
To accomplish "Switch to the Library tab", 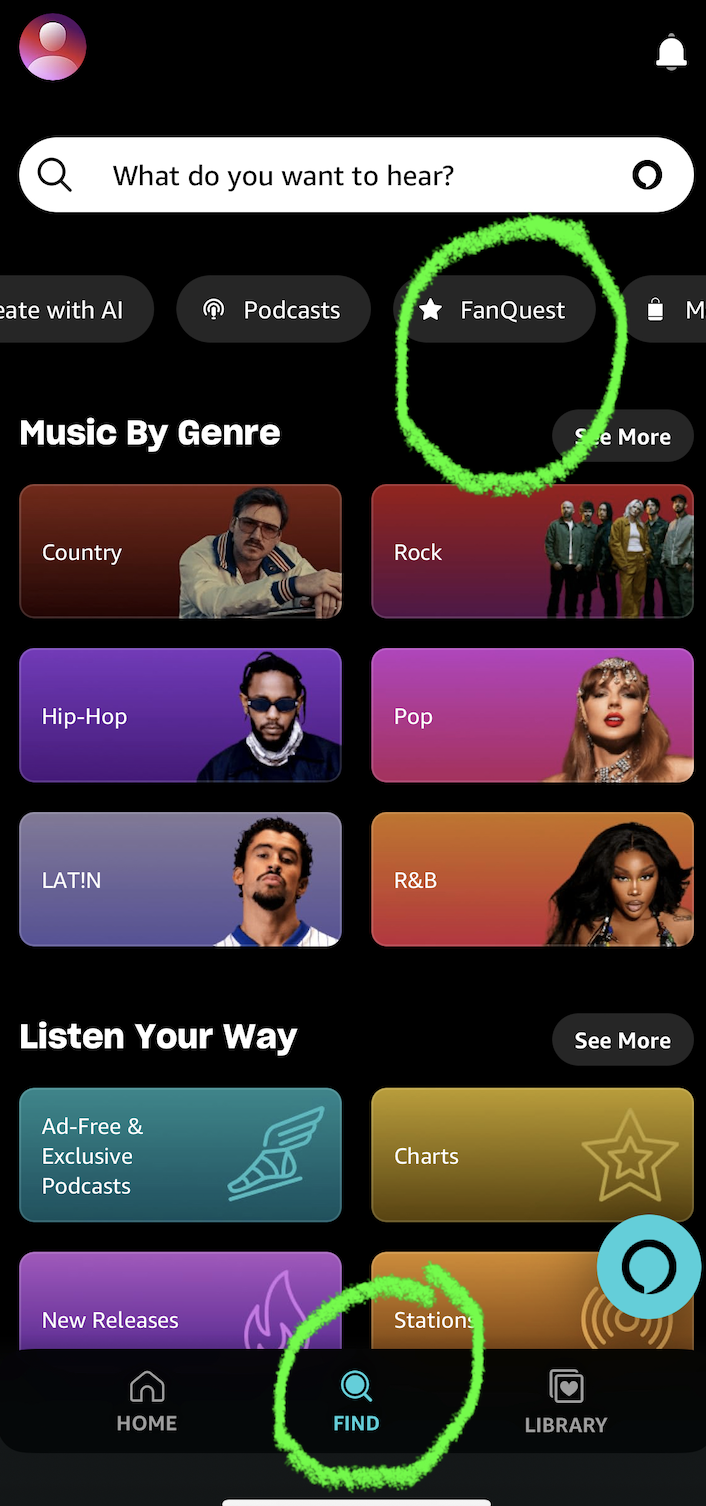I will pyautogui.click(x=566, y=1402).
